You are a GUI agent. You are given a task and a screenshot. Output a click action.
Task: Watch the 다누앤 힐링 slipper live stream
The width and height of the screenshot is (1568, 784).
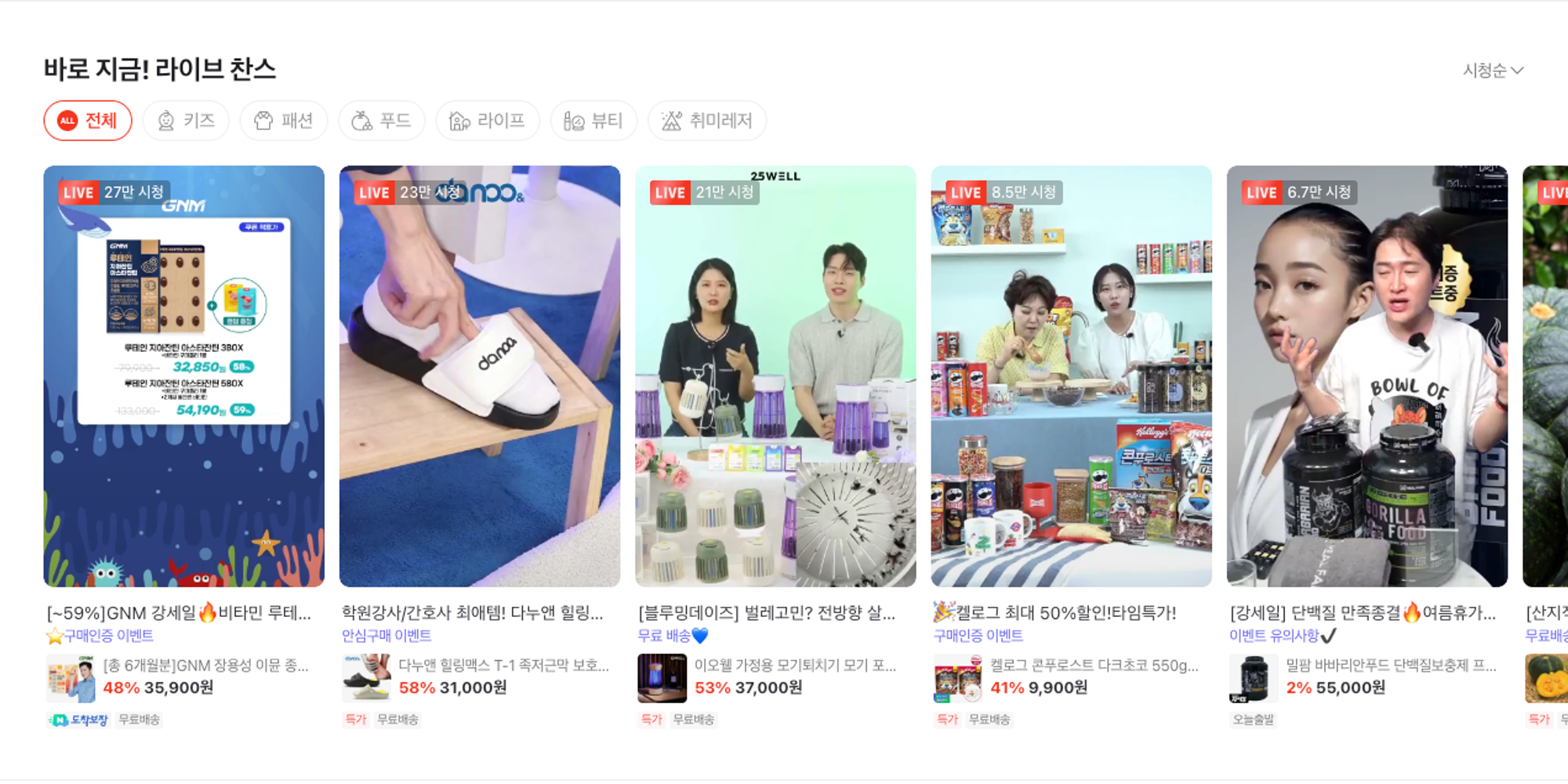[x=479, y=376]
